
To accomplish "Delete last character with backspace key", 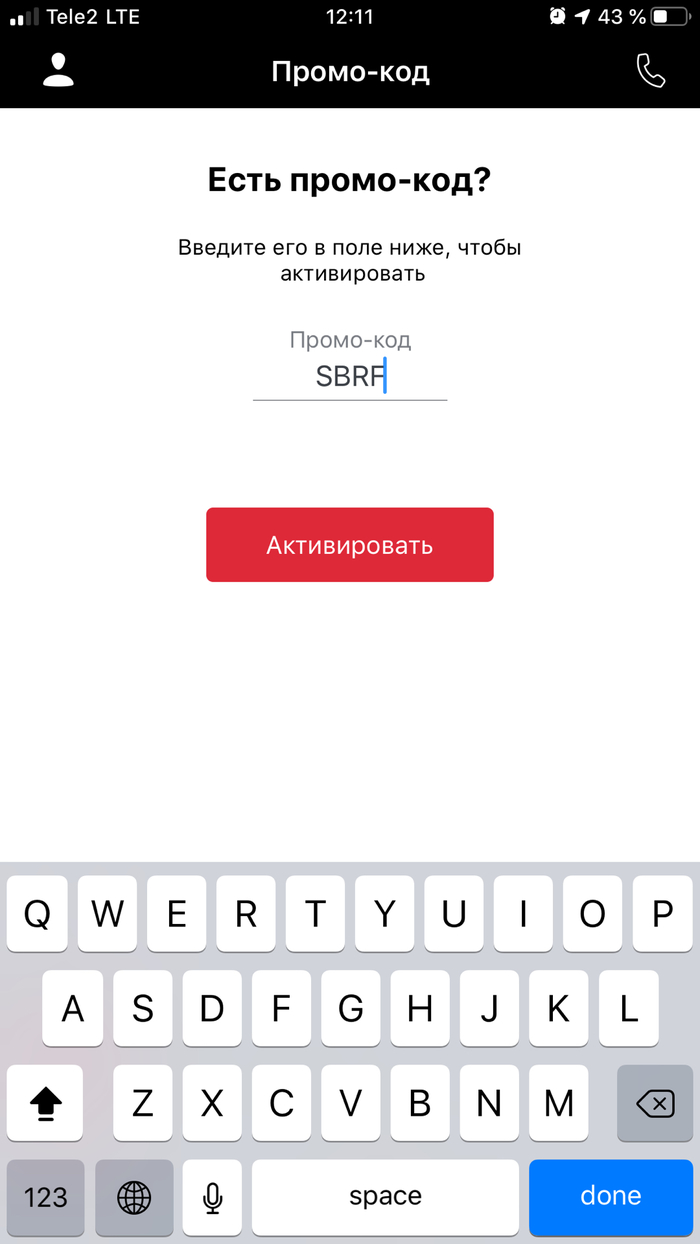I will (x=654, y=1103).
